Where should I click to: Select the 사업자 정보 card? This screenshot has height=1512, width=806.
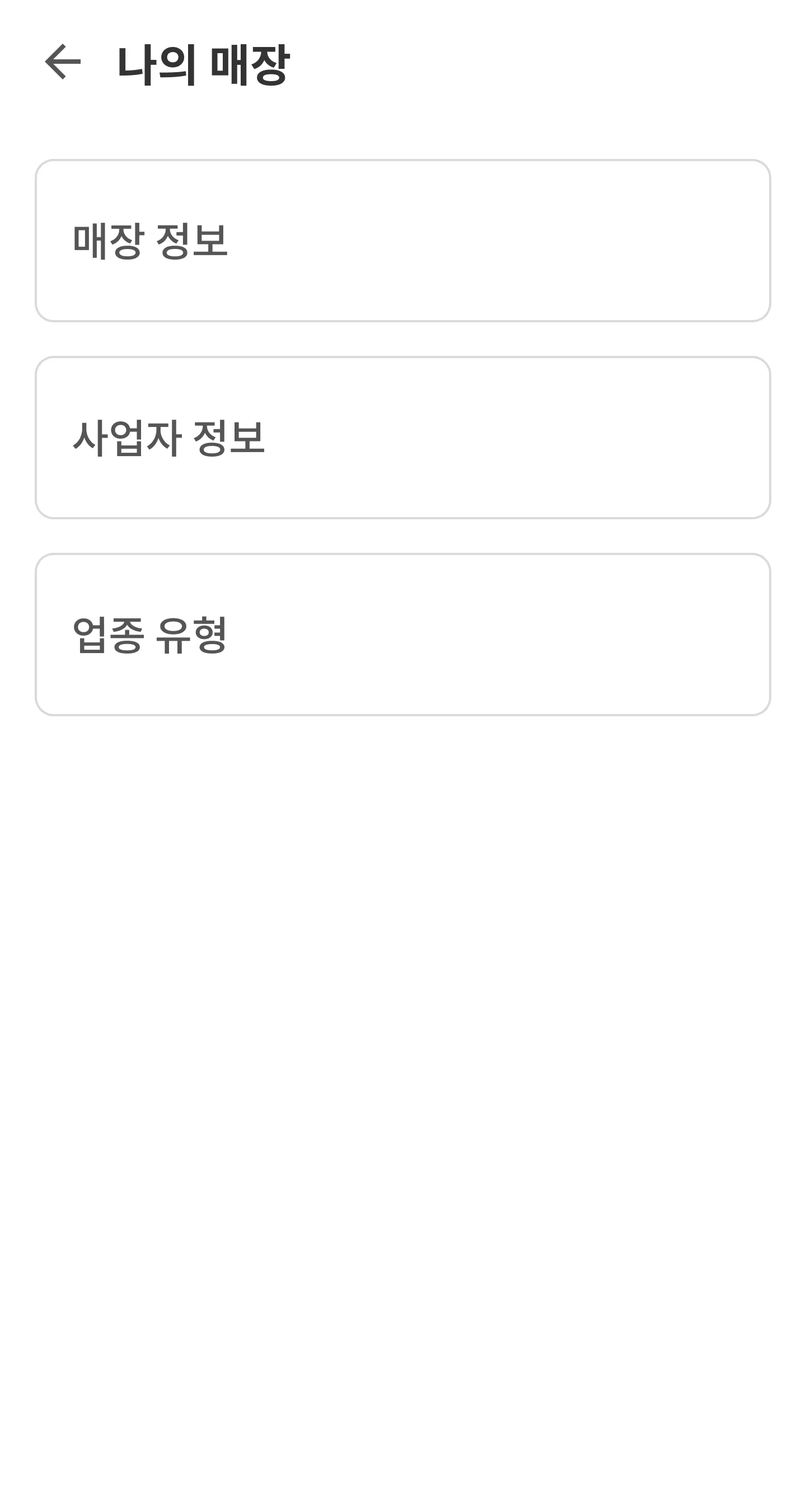[x=402, y=438]
